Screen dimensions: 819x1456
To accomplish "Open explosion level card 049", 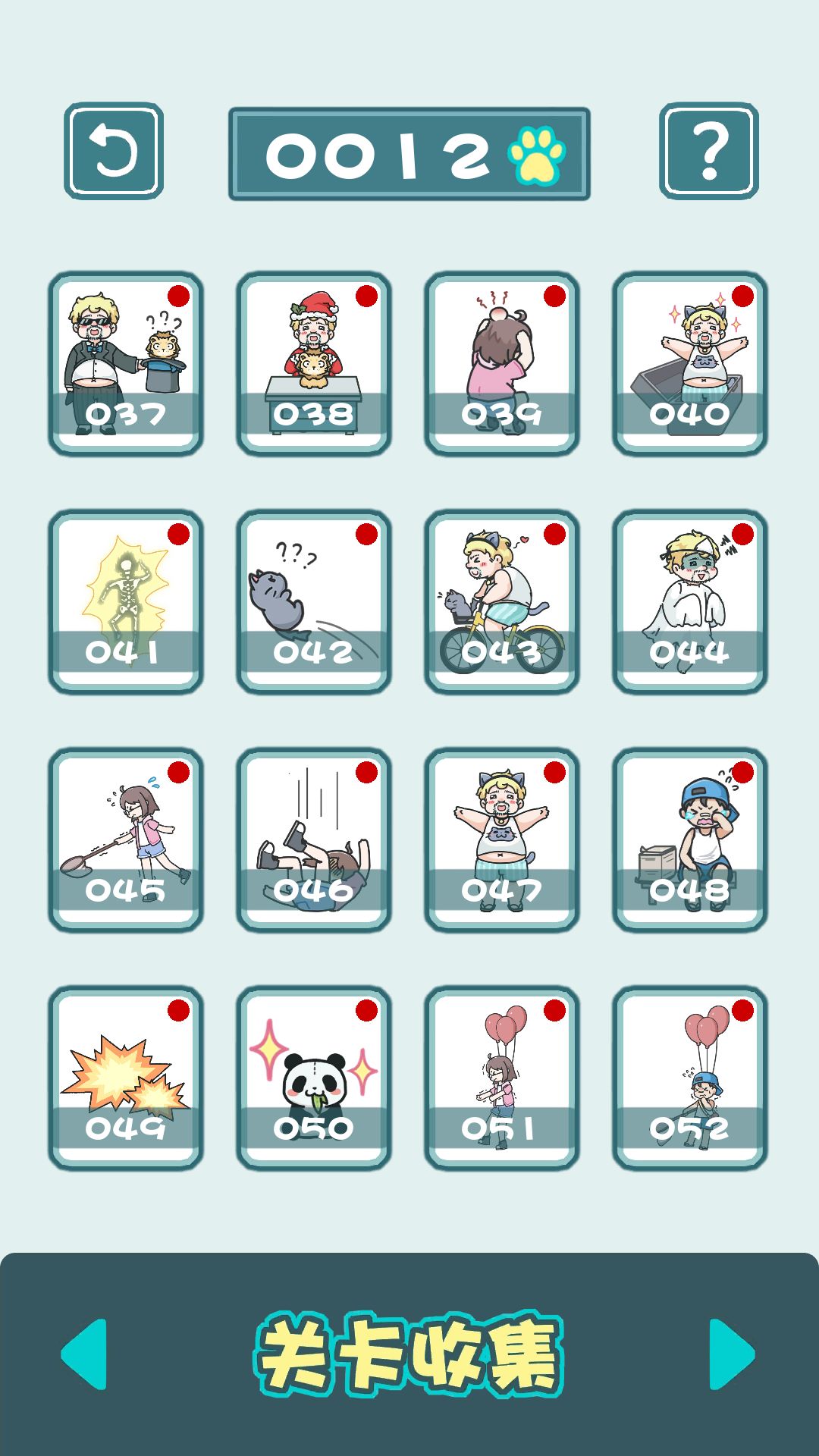I will click(x=126, y=1078).
